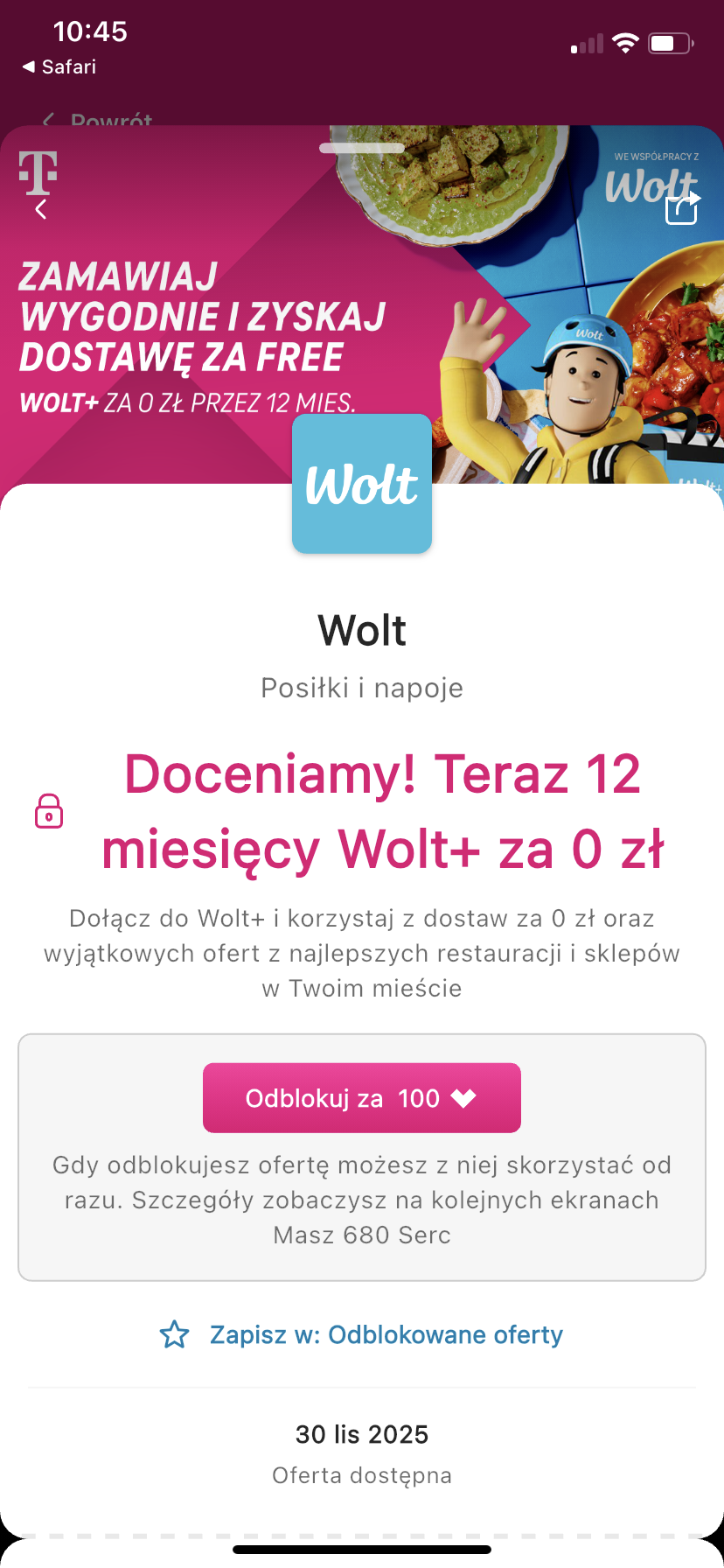This screenshot has width=724, height=1568.
Task: Tap Odblokuj za 100 button
Action: pos(362,1098)
